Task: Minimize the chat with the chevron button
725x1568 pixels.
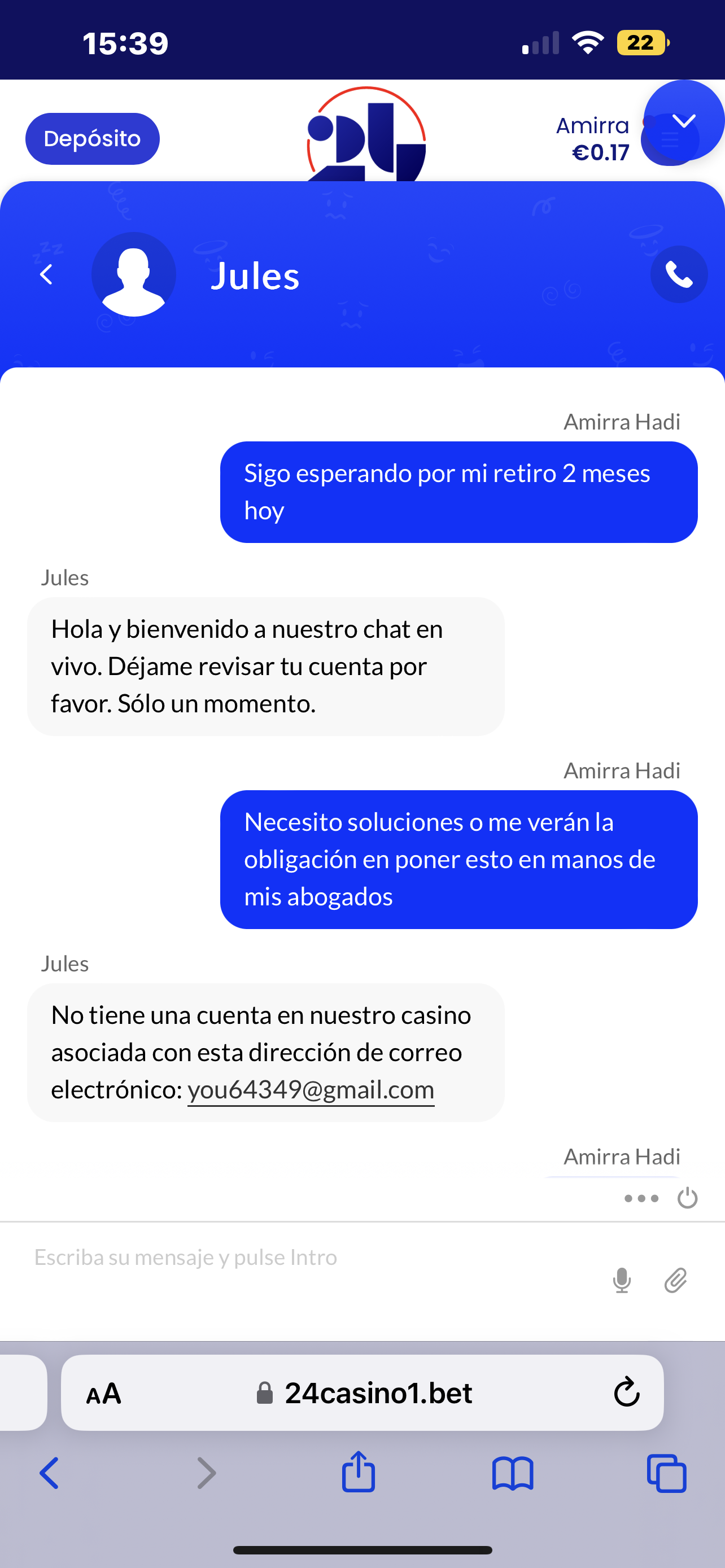Action: click(x=684, y=121)
